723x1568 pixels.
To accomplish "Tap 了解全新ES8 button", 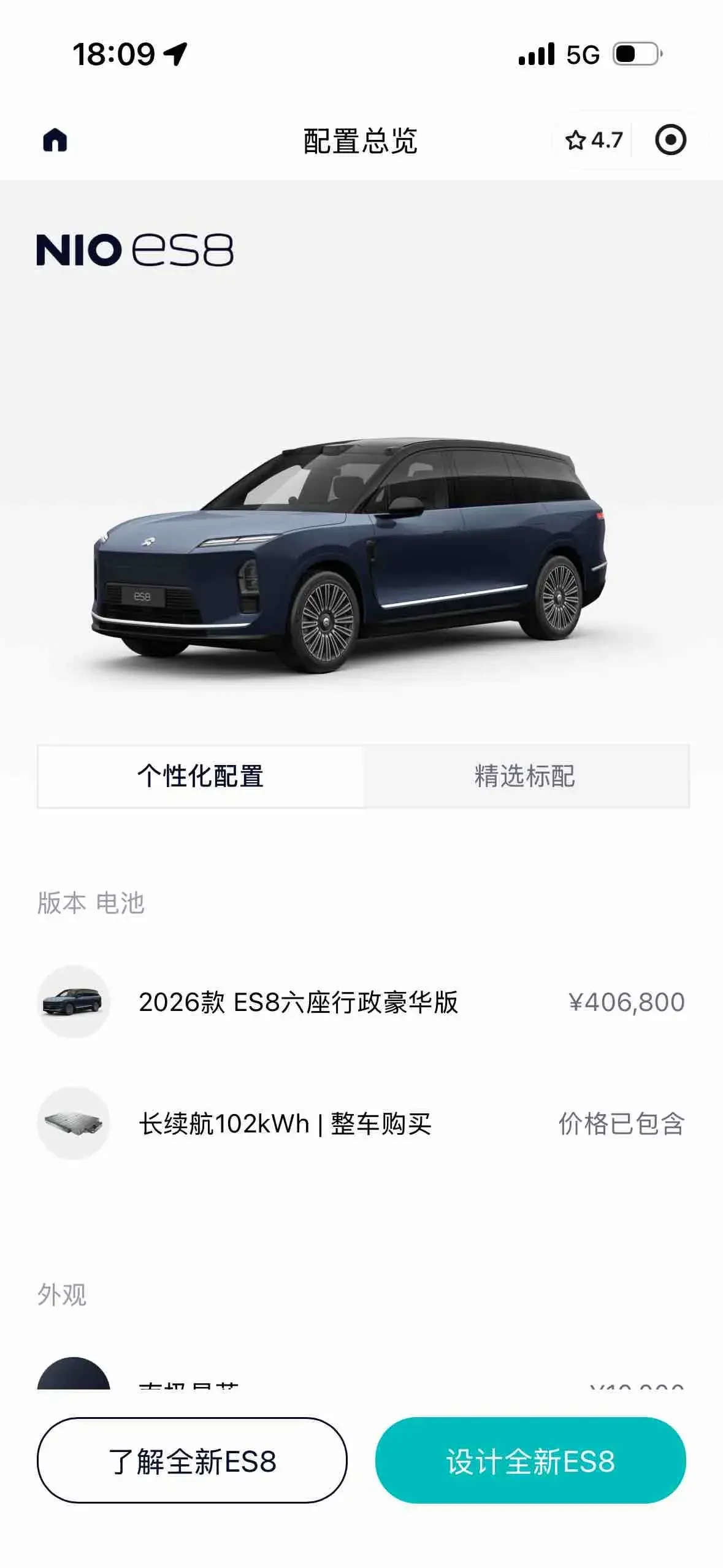I will coord(192,1461).
